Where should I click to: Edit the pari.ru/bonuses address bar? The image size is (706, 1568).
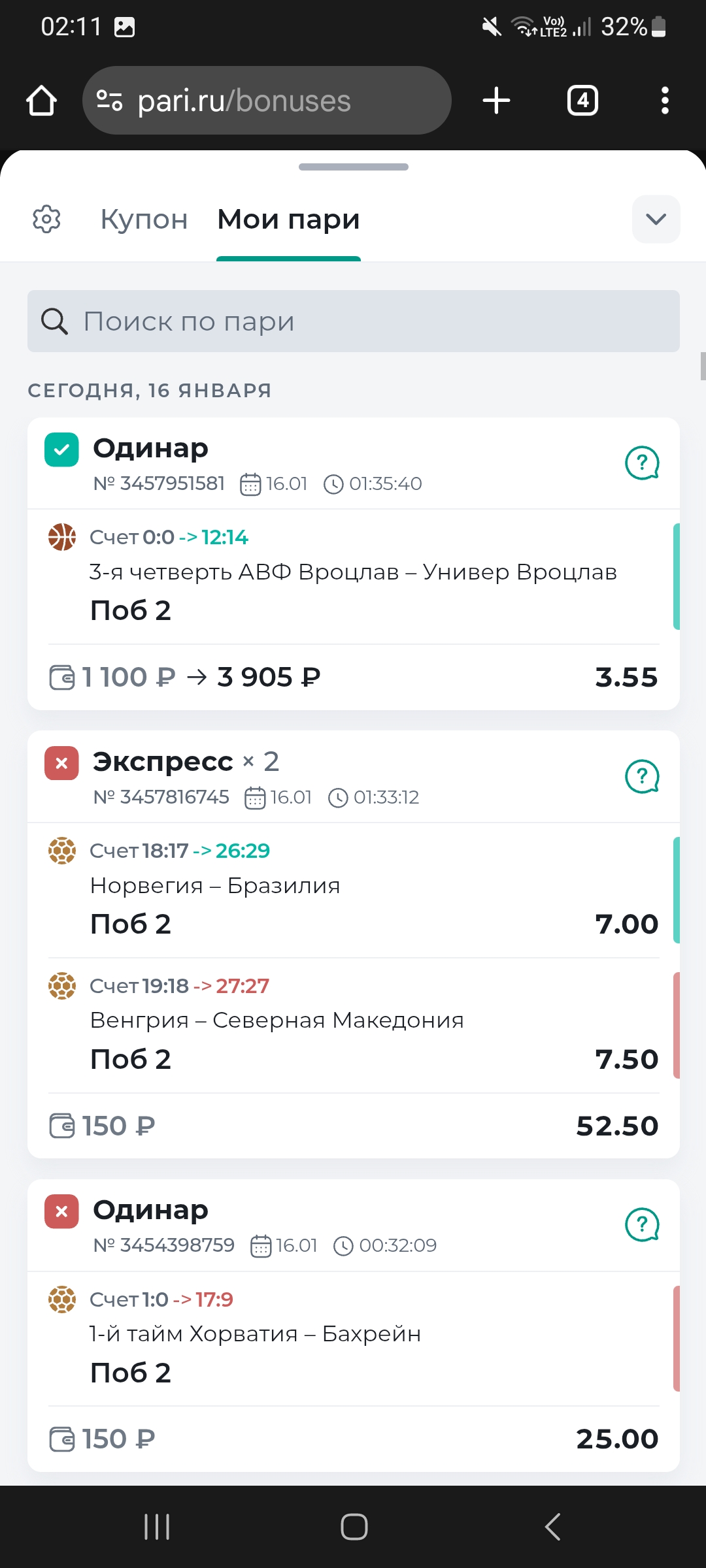[267, 101]
